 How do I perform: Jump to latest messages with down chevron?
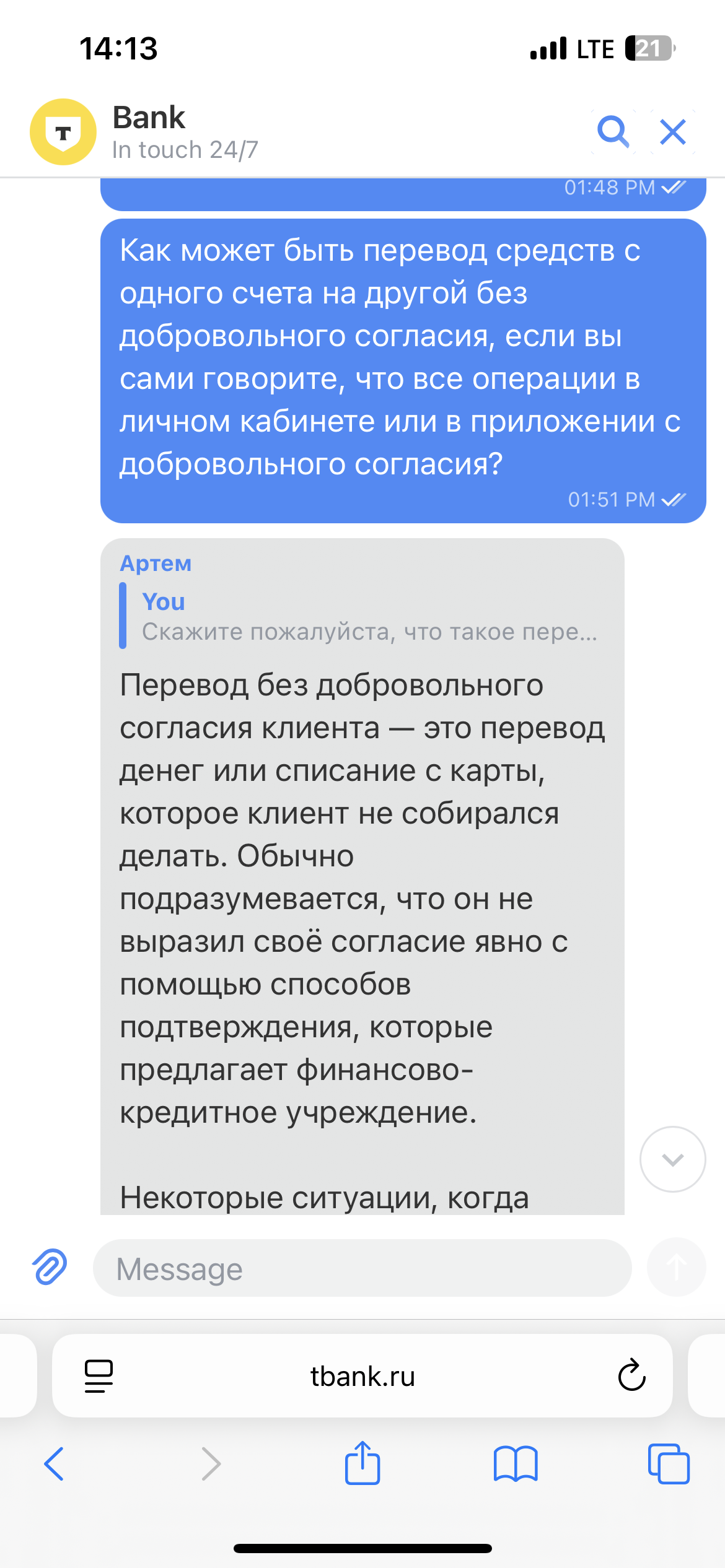672,1159
